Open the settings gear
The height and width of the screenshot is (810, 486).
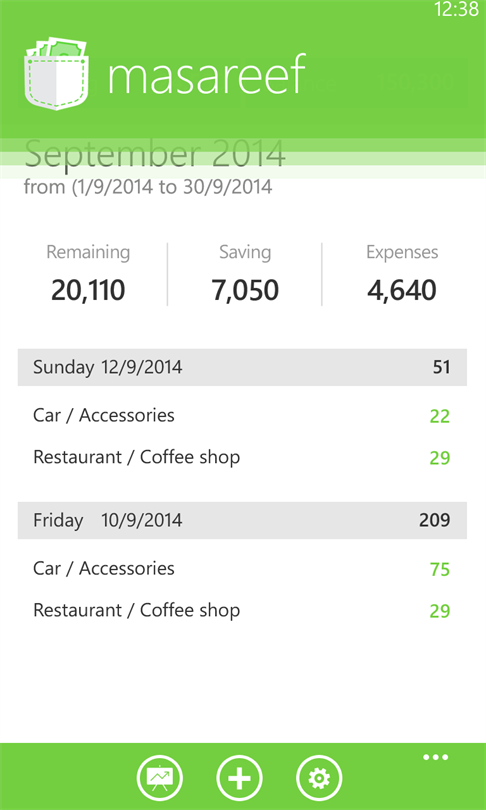pyautogui.click(x=319, y=777)
